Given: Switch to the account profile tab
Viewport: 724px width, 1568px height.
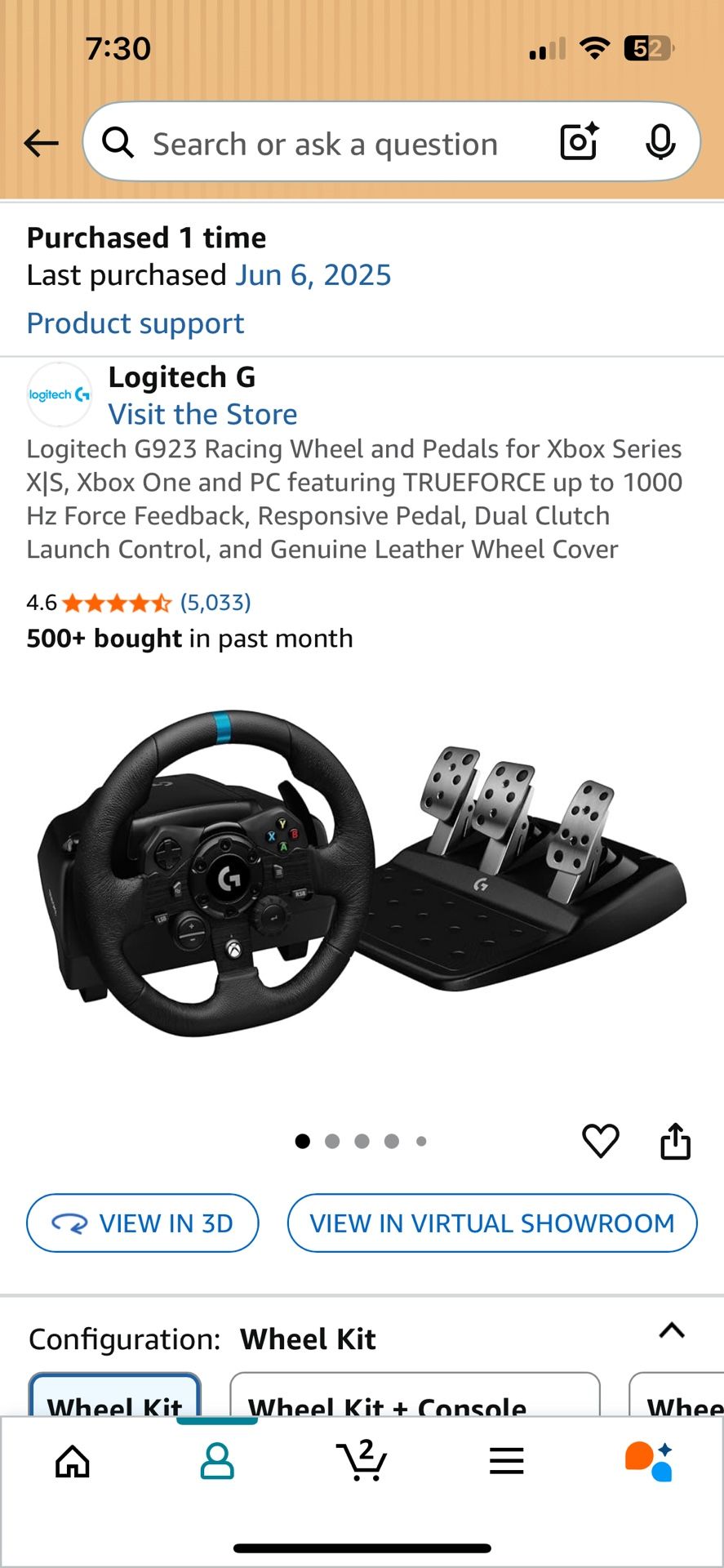Looking at the screenshot, I should tap(217, 1461).
